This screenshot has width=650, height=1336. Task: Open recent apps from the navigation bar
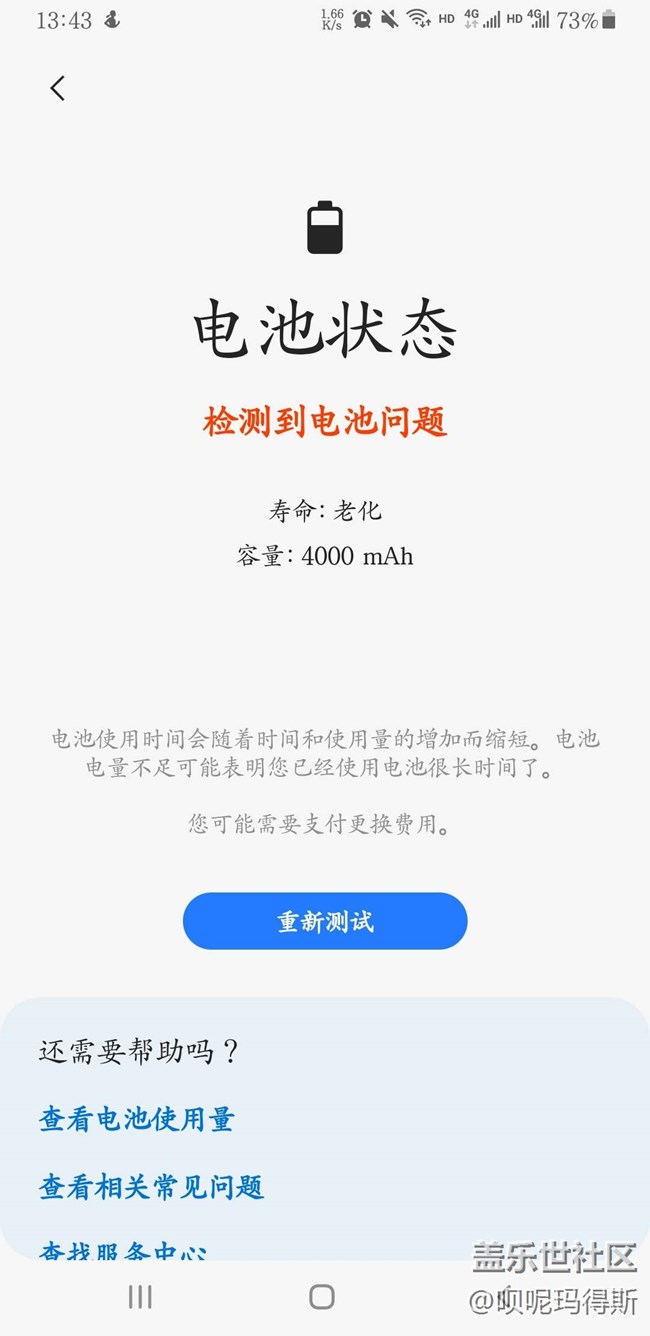point(140,1297)
